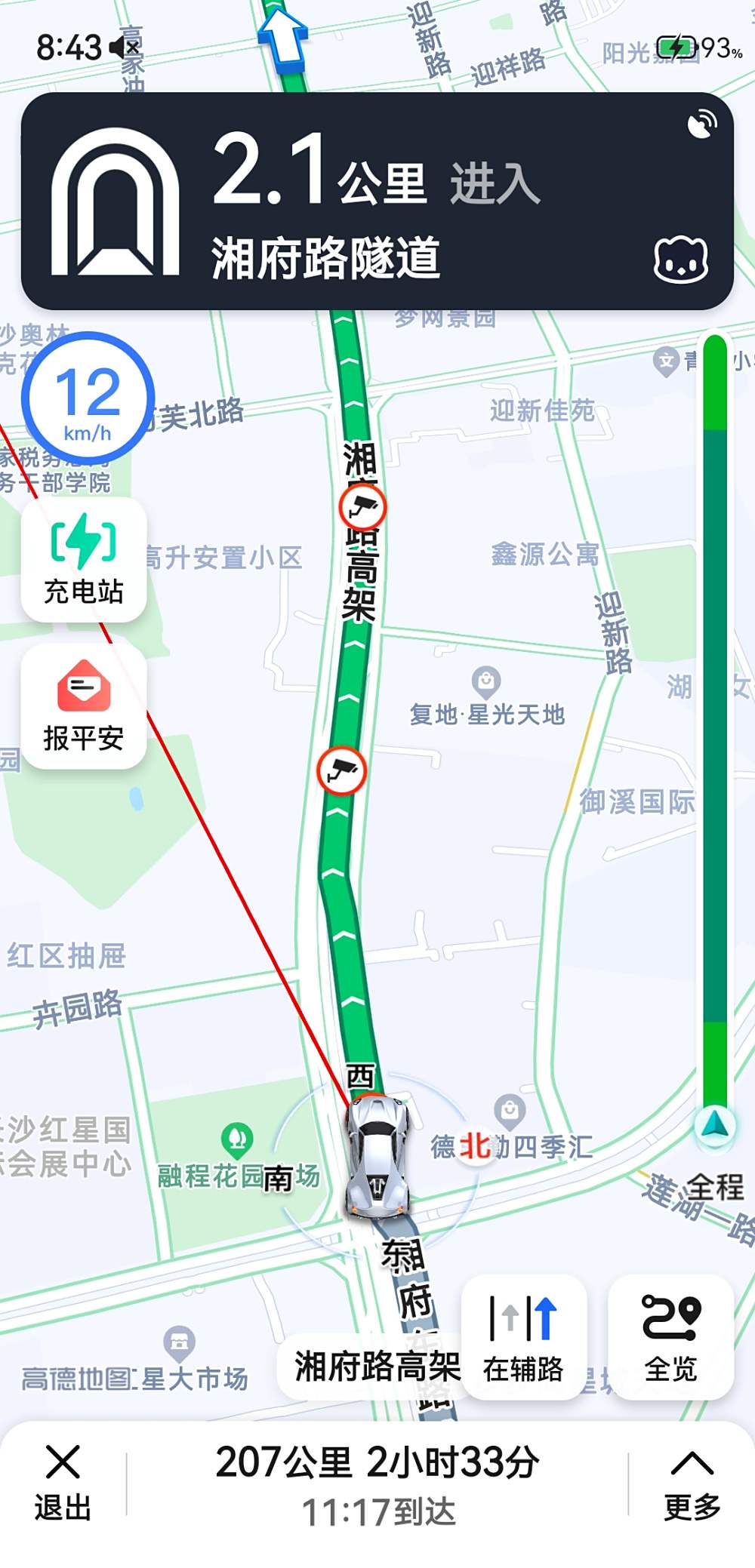Open the satellite signal icon in banner
755x1568 pixels.
[701, 125]
